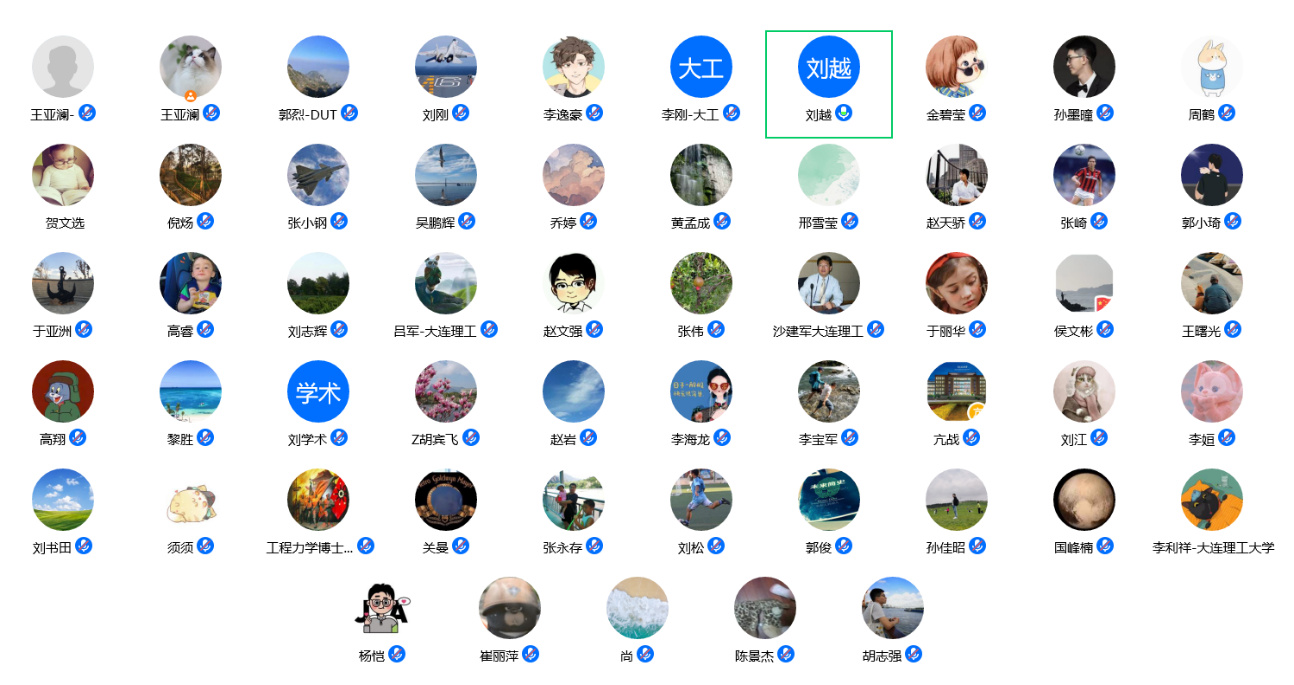Open 胡志强's participant tile
This screenshot has width=1294, height=685.
click(x=892, y=608)
